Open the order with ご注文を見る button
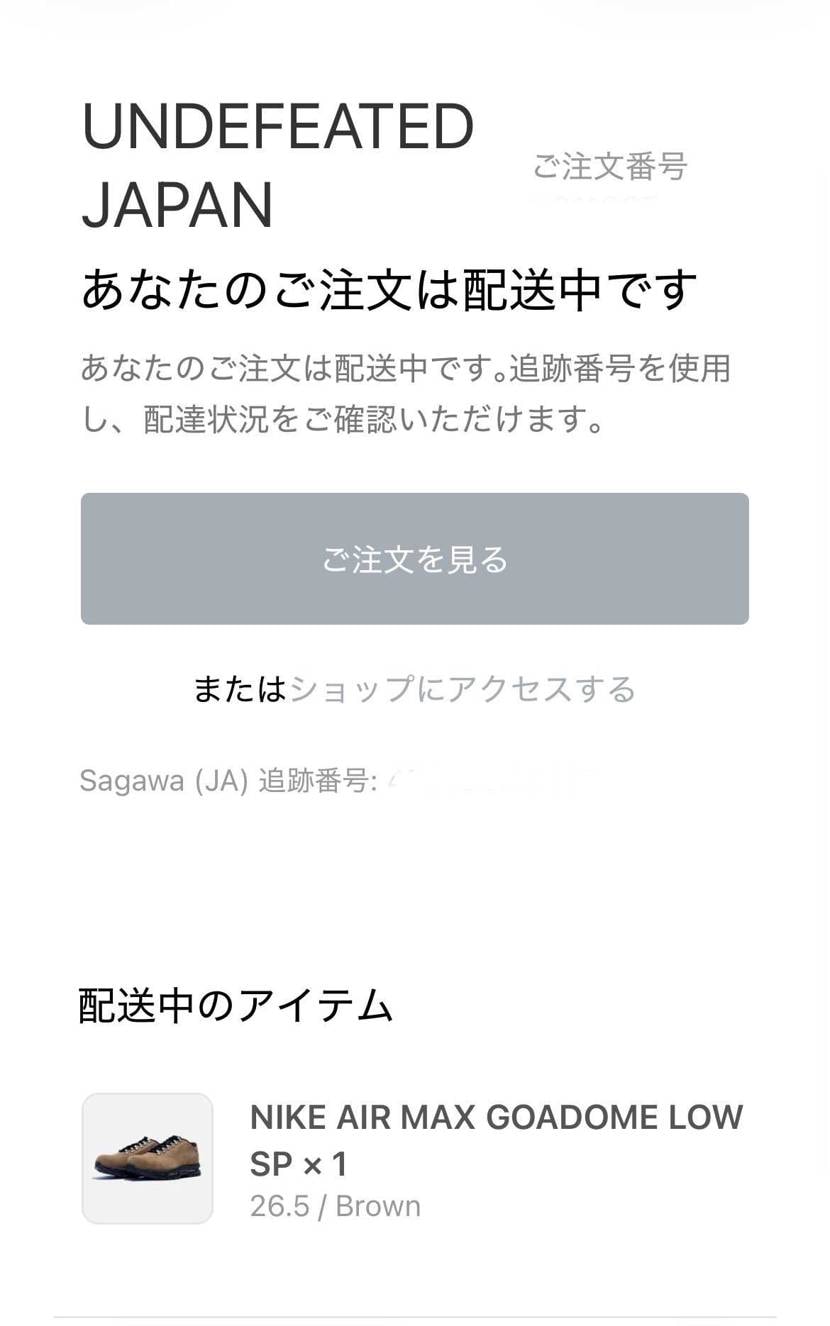830x1326 pixels. tap(413, 558)
